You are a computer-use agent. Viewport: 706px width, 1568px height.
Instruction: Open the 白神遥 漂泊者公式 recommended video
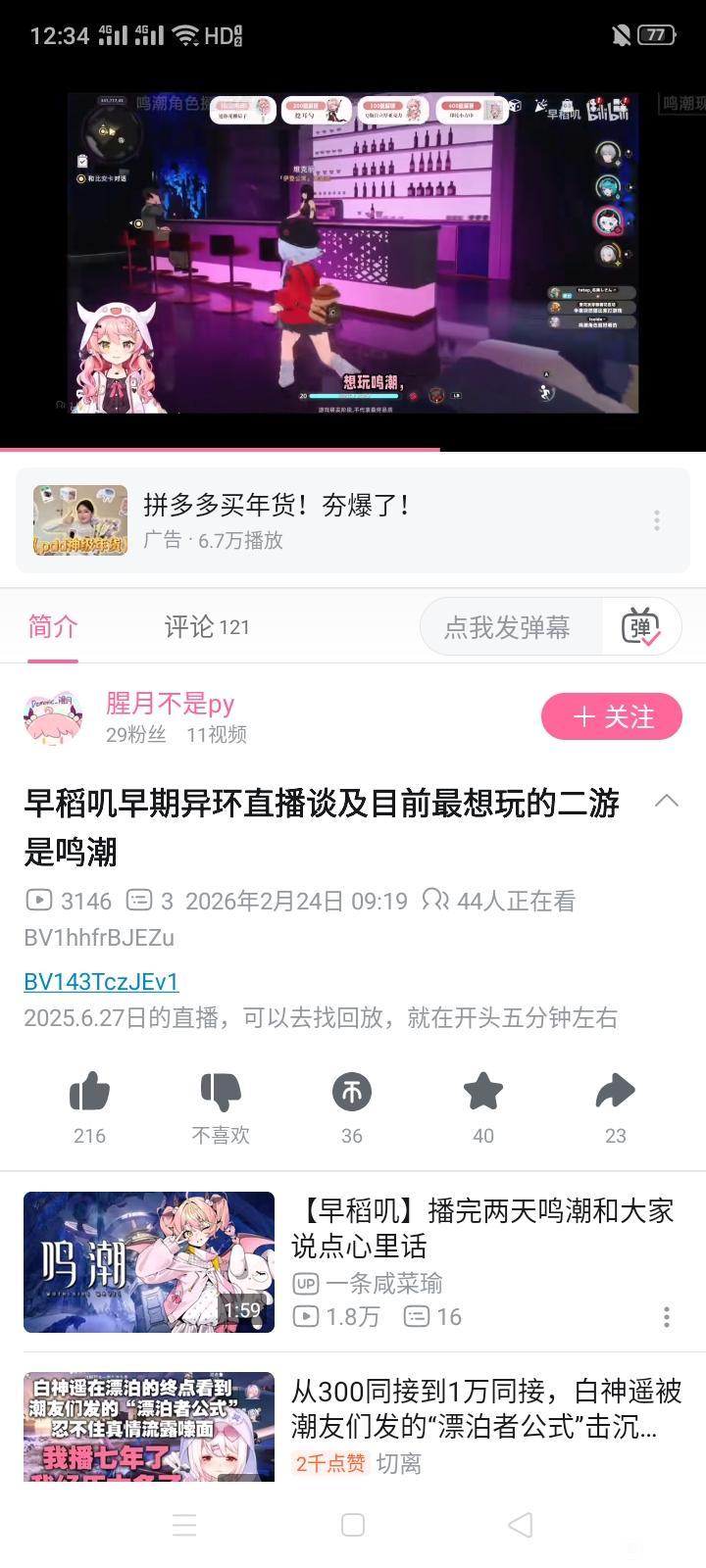coord(485,1408)
